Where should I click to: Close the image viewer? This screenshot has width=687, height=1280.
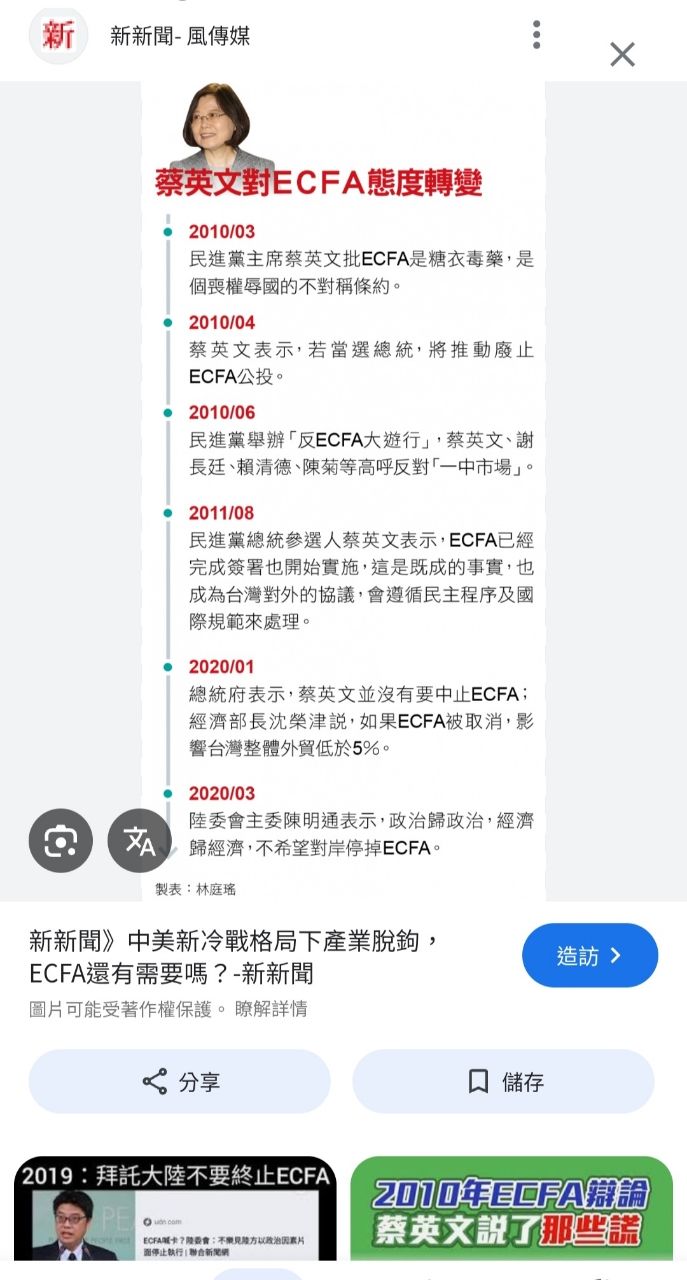pyautogui.click(x=622, y=55)
